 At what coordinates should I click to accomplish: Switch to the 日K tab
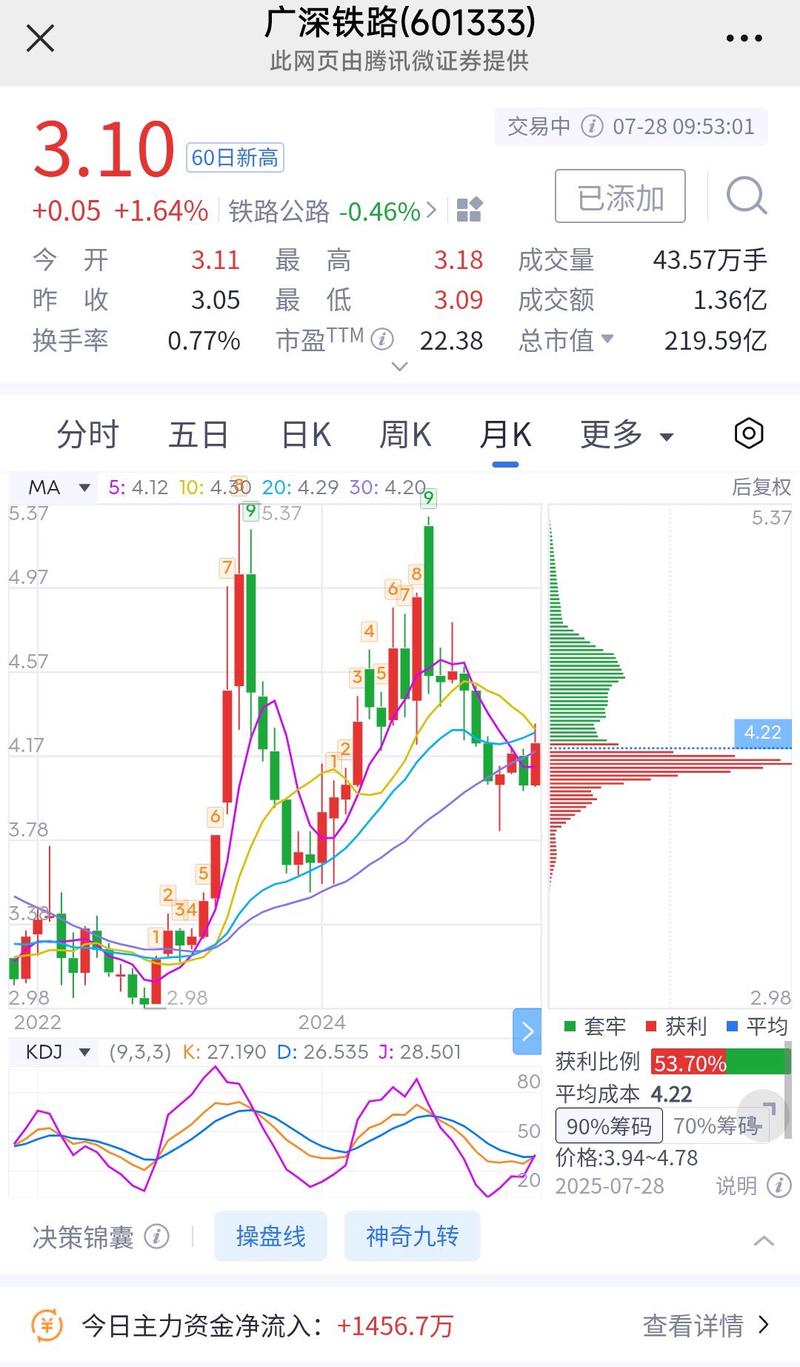pyautogui.click(x=304, y=434)
